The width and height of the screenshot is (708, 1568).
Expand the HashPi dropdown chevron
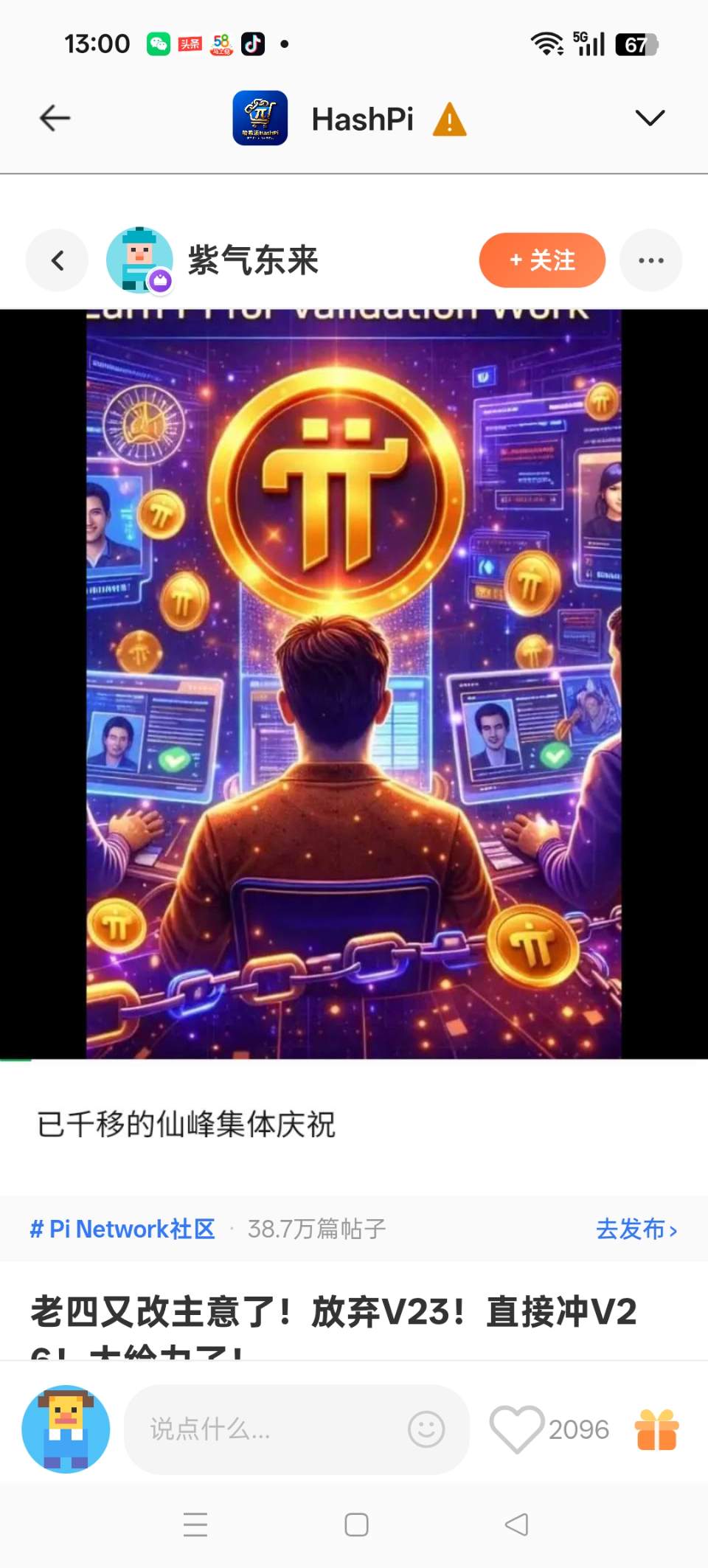coord(650,118)
